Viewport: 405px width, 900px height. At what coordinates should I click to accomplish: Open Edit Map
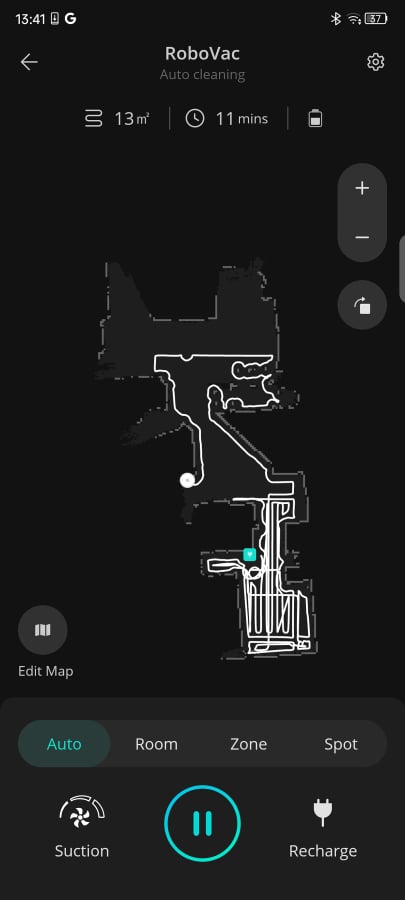pos(43,630)
